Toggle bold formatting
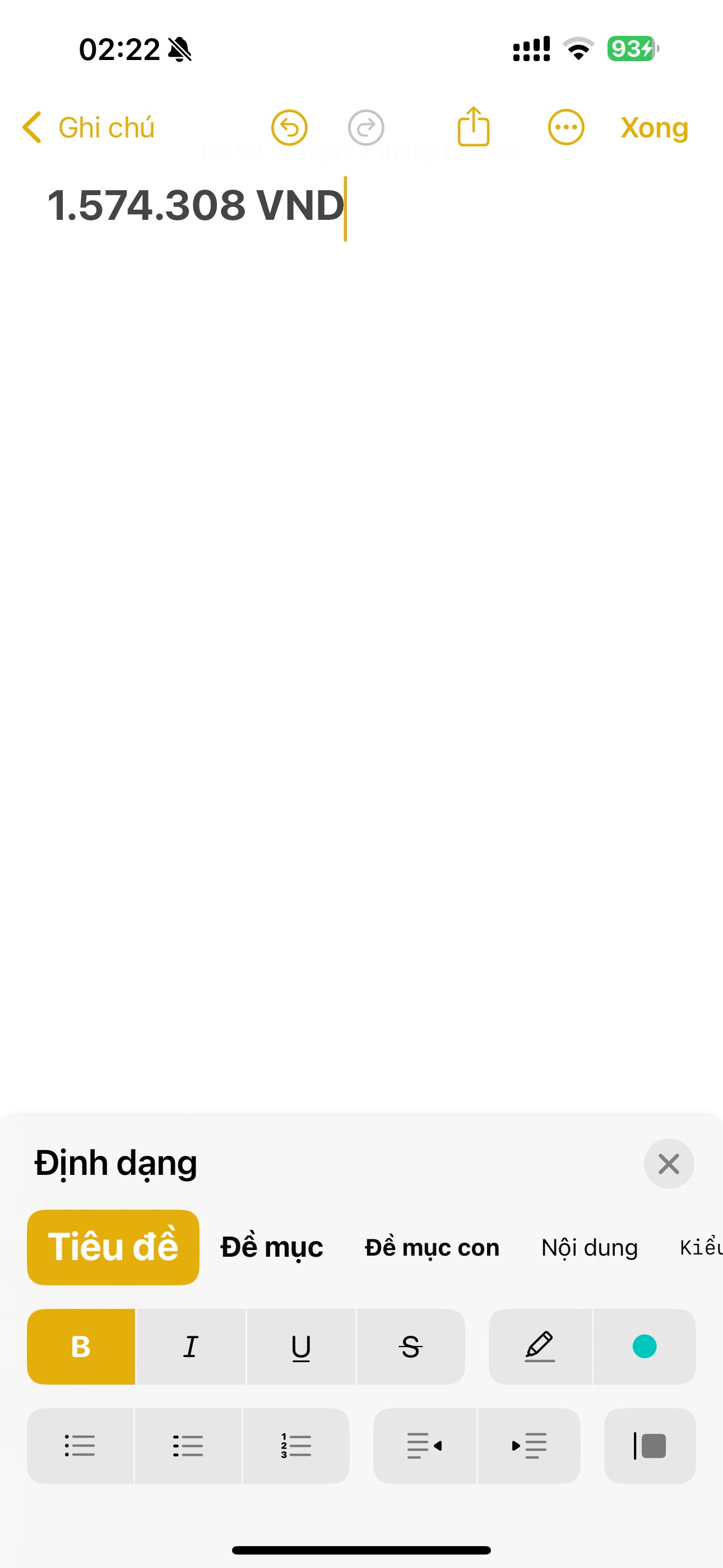The width and height of the screenshot is (723, 1568). (x=81, y=1346)
